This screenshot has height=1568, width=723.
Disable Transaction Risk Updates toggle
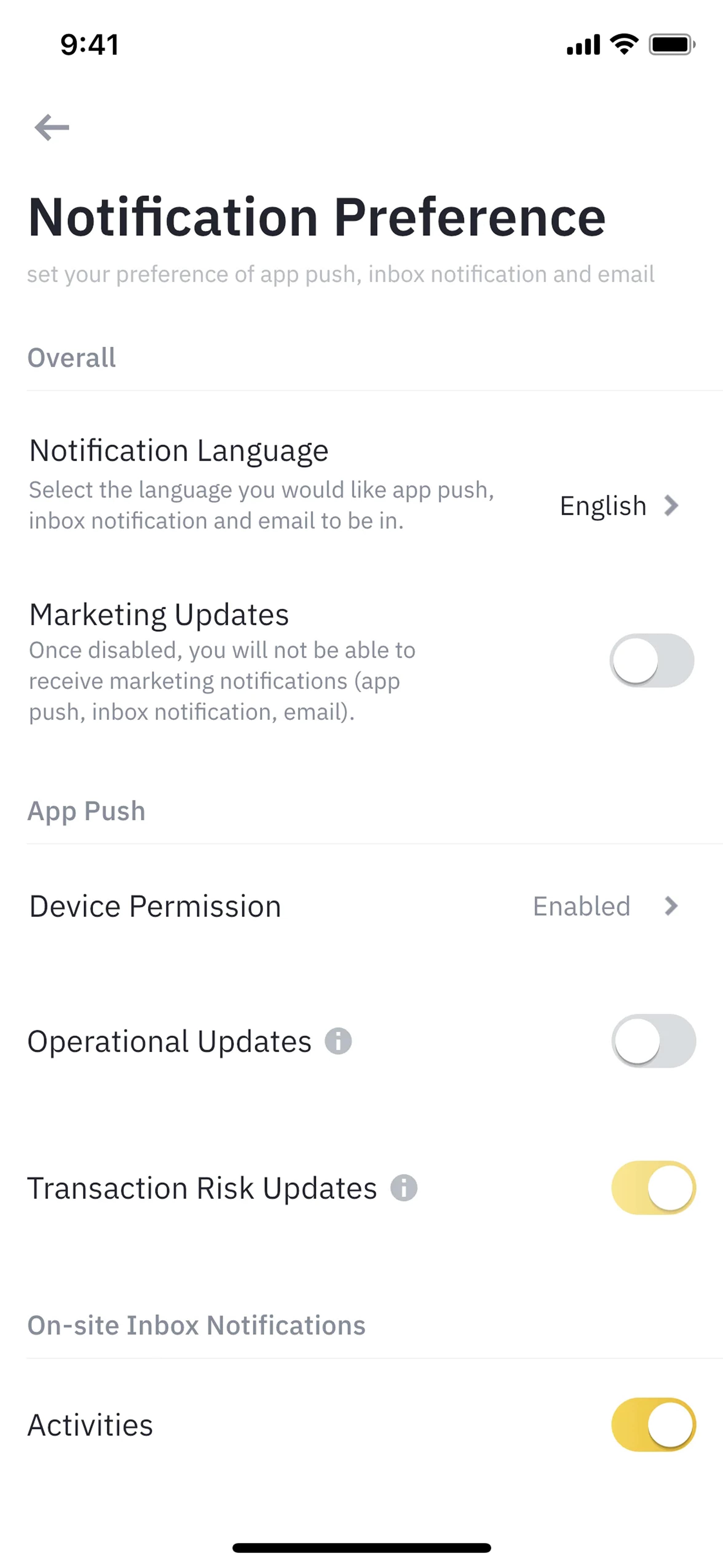654,1188
